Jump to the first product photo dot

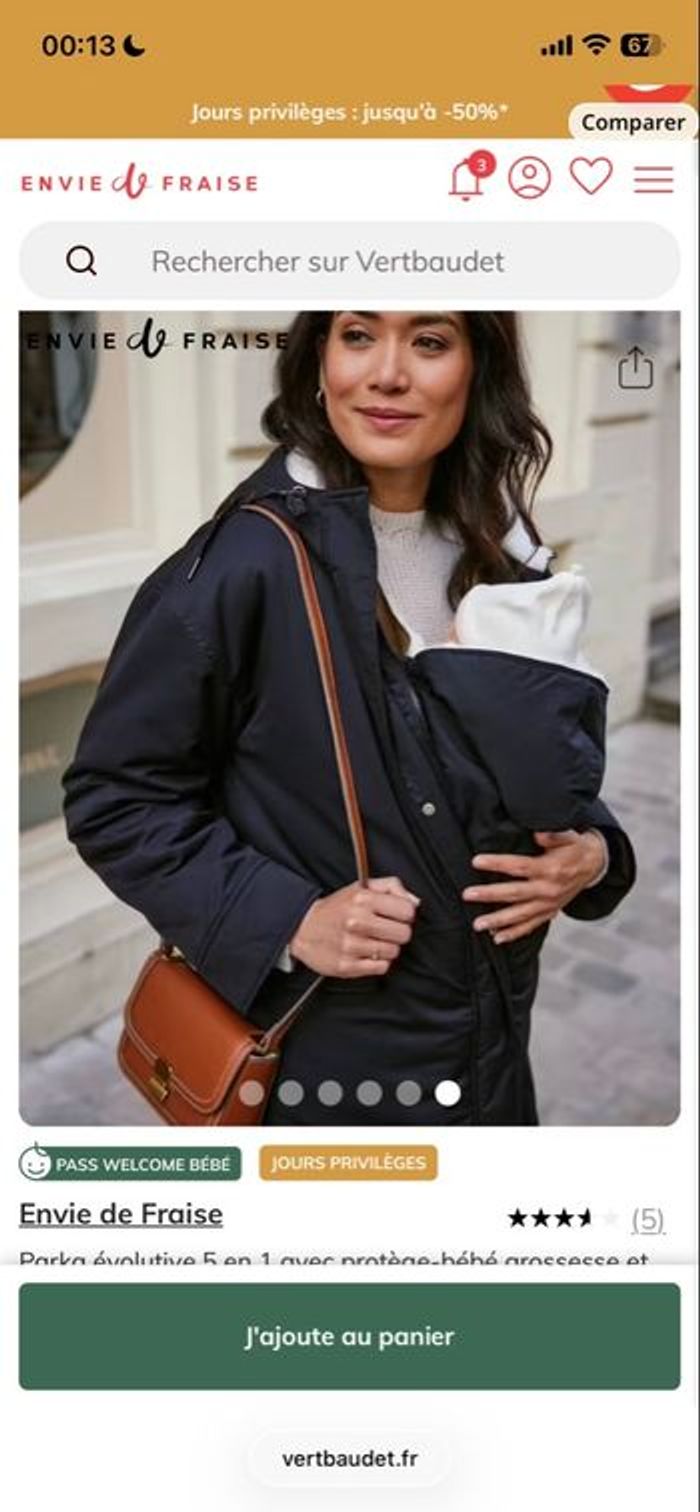[x=252, y=1093]
